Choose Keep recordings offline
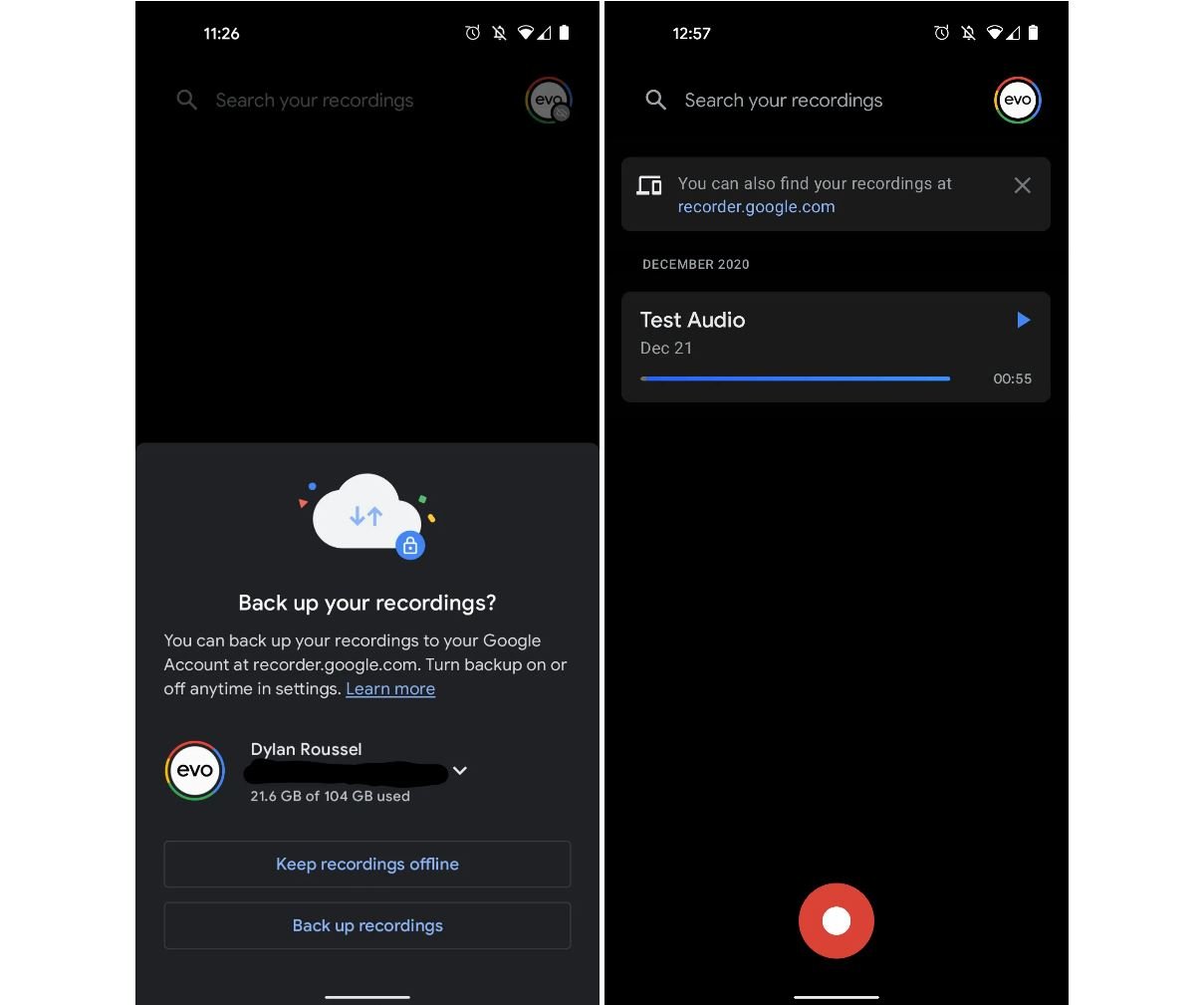1204x1005 pixels. (x=366, y=864)
